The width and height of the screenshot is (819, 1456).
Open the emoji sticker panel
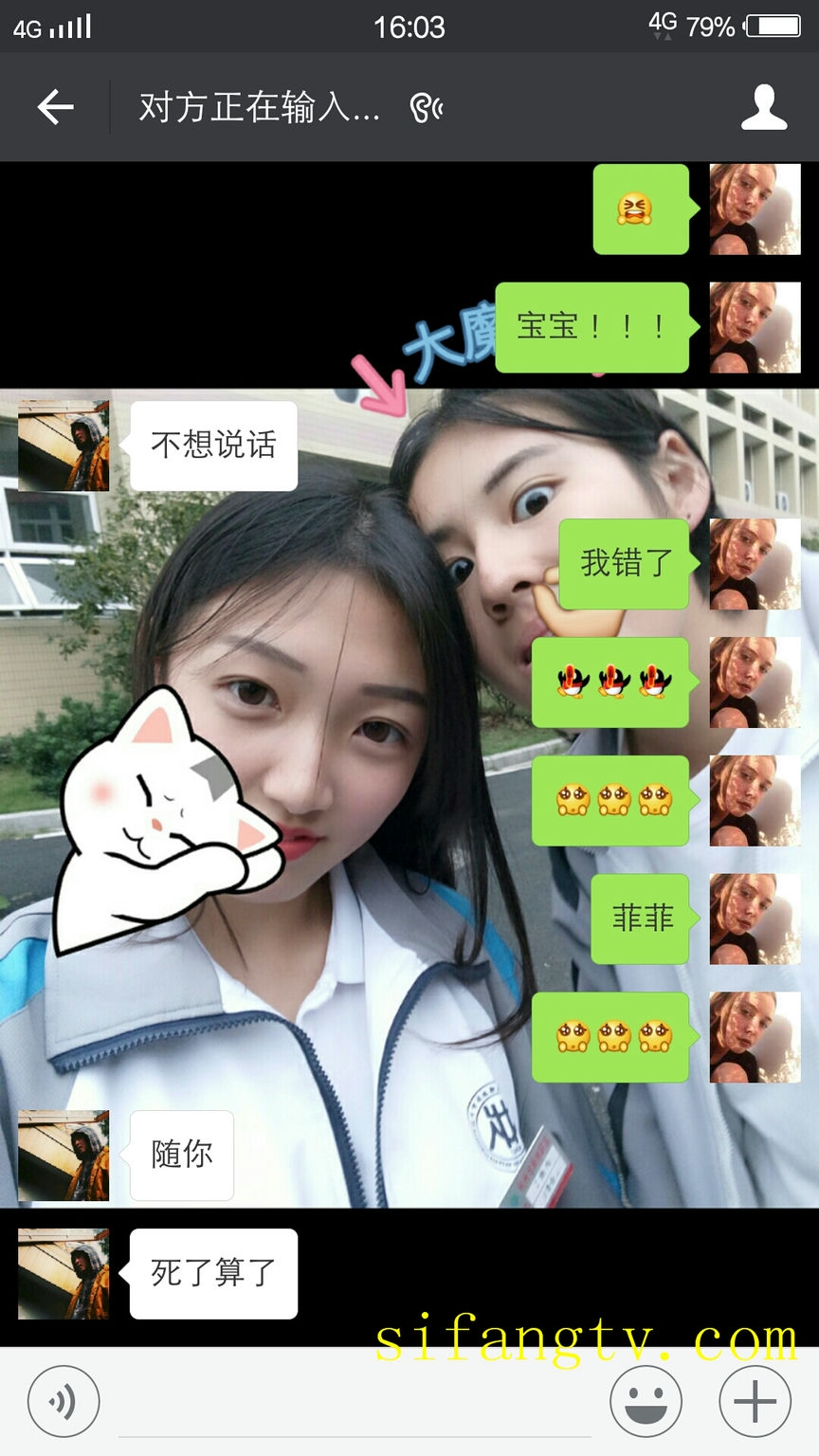pyautogui.click(x=646, y=1401)
